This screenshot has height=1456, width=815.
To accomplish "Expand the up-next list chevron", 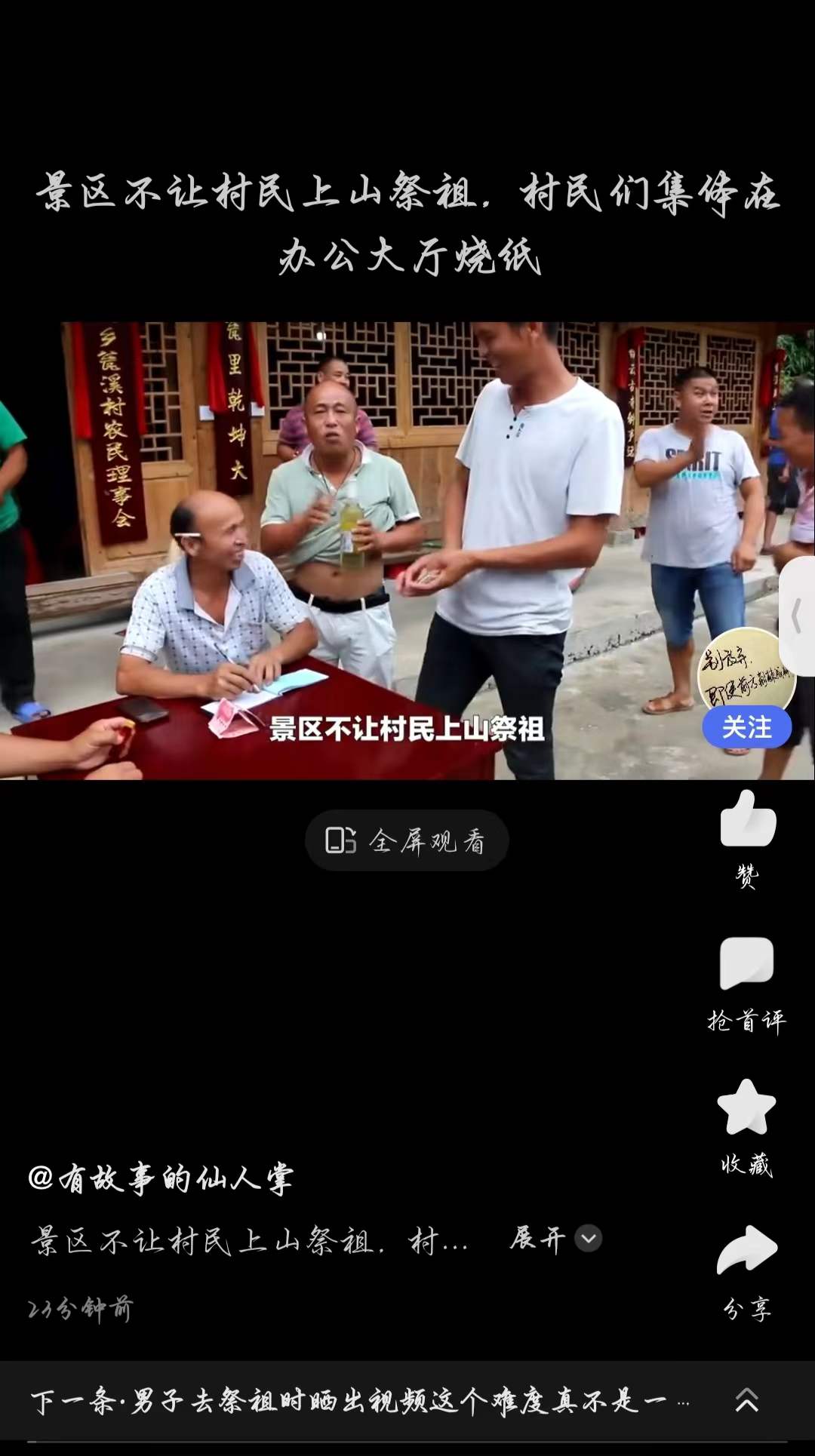I will click(x=746, y=1400).
